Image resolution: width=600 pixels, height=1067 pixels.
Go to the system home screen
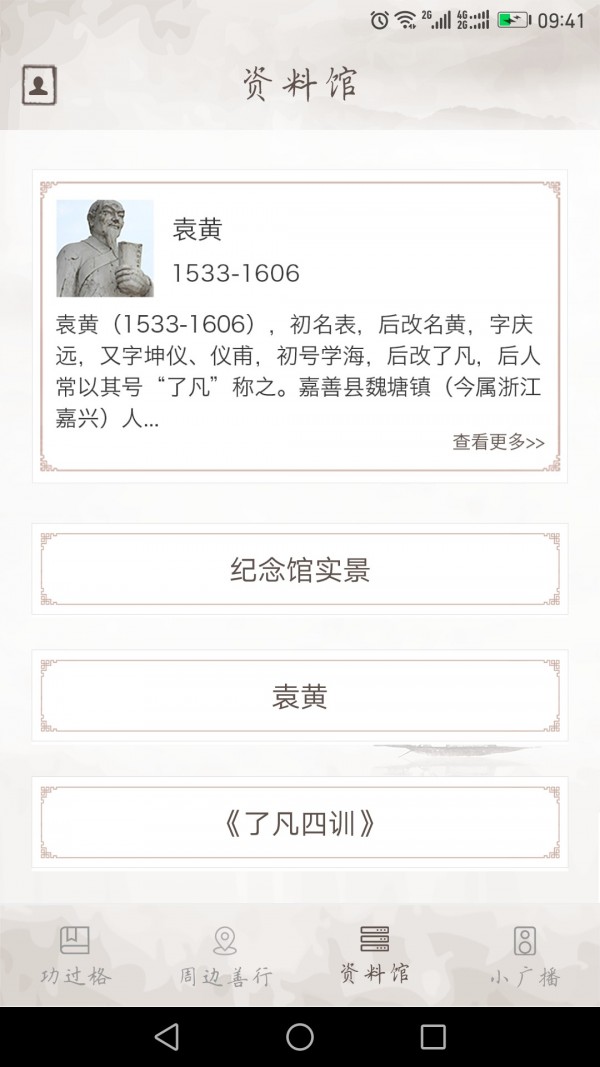coord(300,1036)
